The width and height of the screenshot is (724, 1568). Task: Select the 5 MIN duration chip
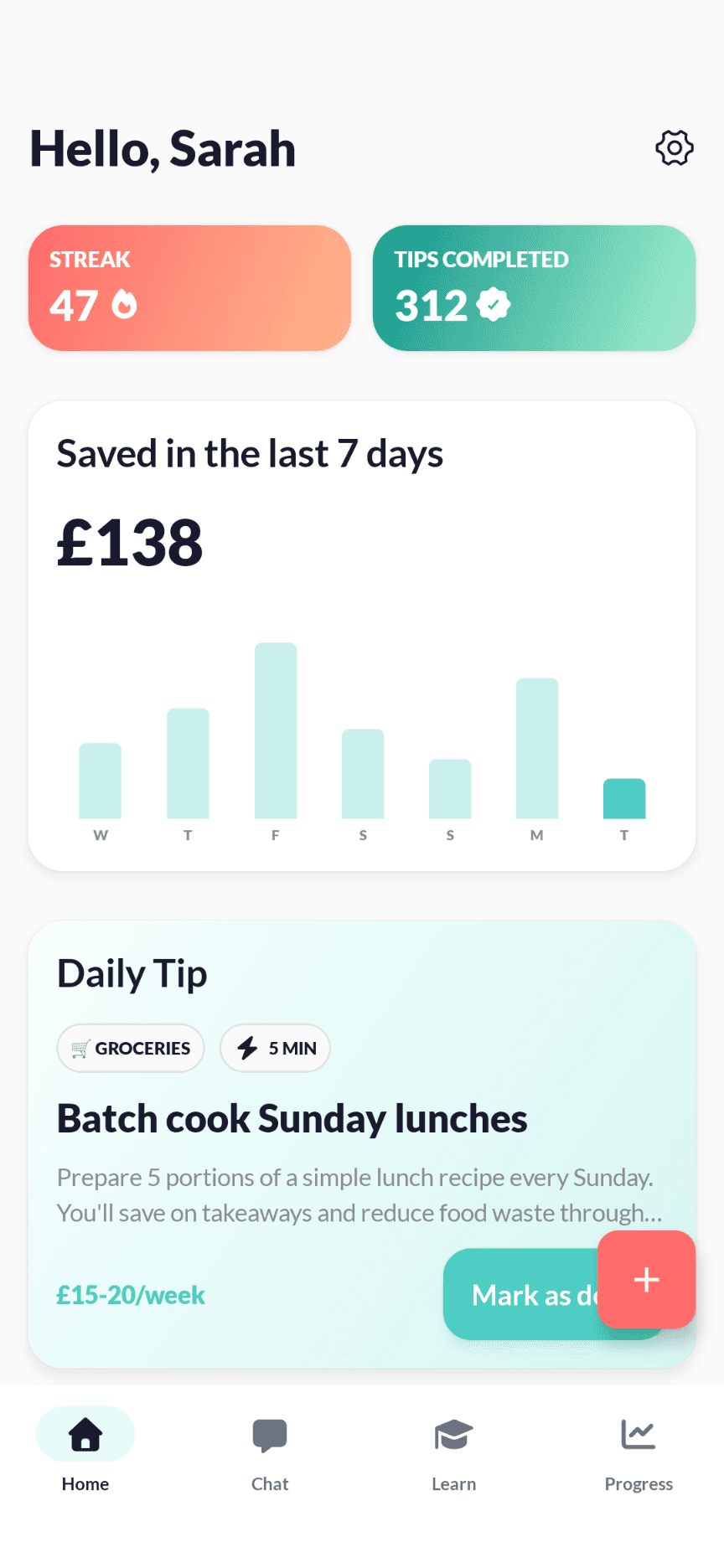tap(275, 1048)
